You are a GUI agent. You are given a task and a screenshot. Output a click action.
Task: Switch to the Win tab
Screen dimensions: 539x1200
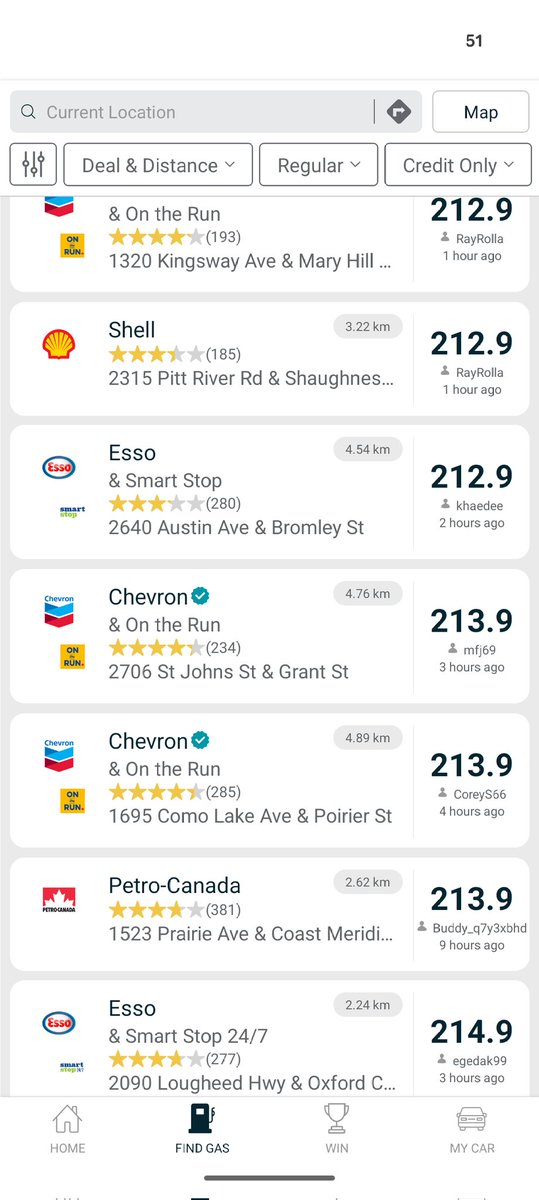point(337,1129)
